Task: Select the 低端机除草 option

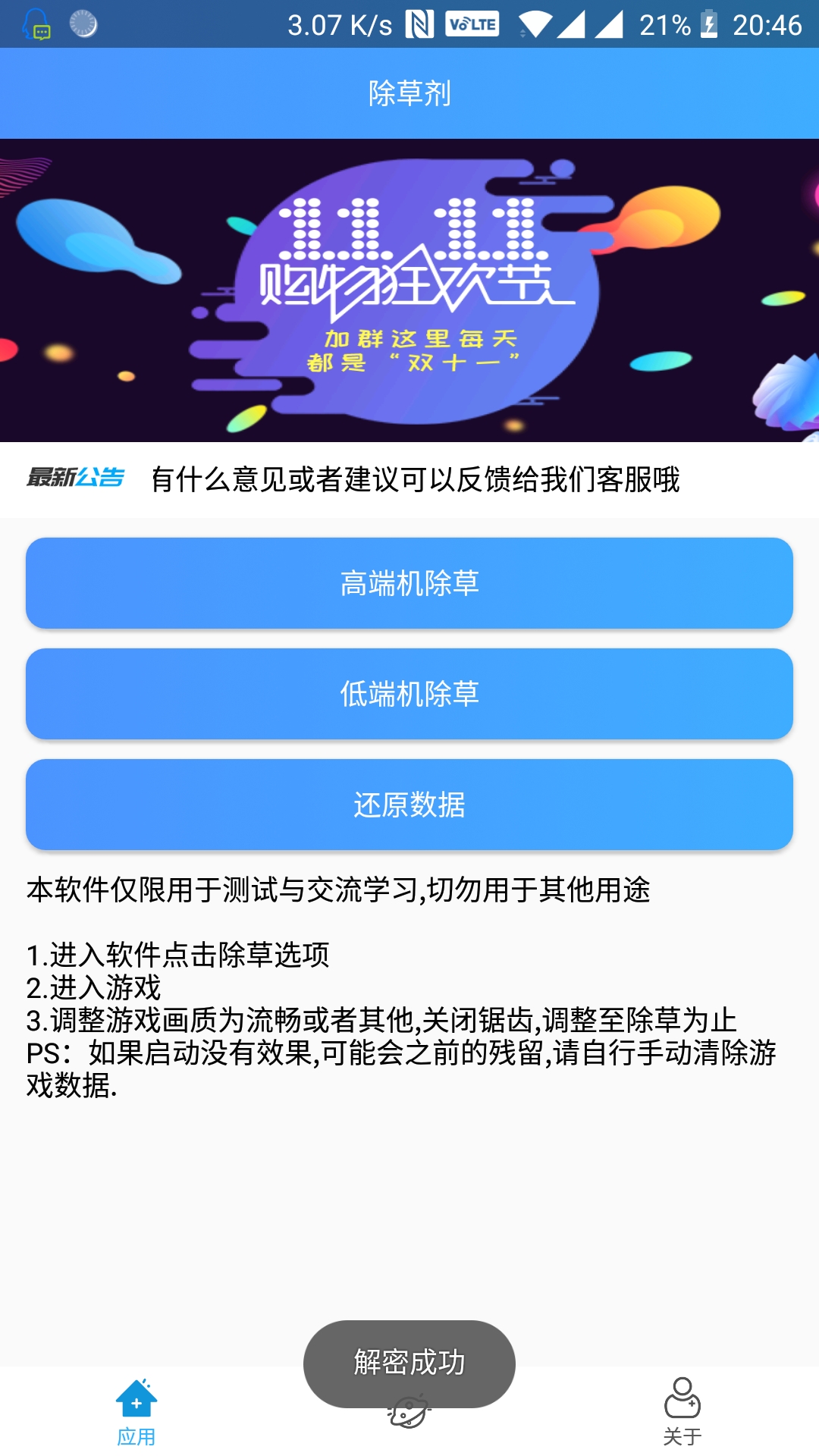Action: pyautogui.click(x=409, y=694)
